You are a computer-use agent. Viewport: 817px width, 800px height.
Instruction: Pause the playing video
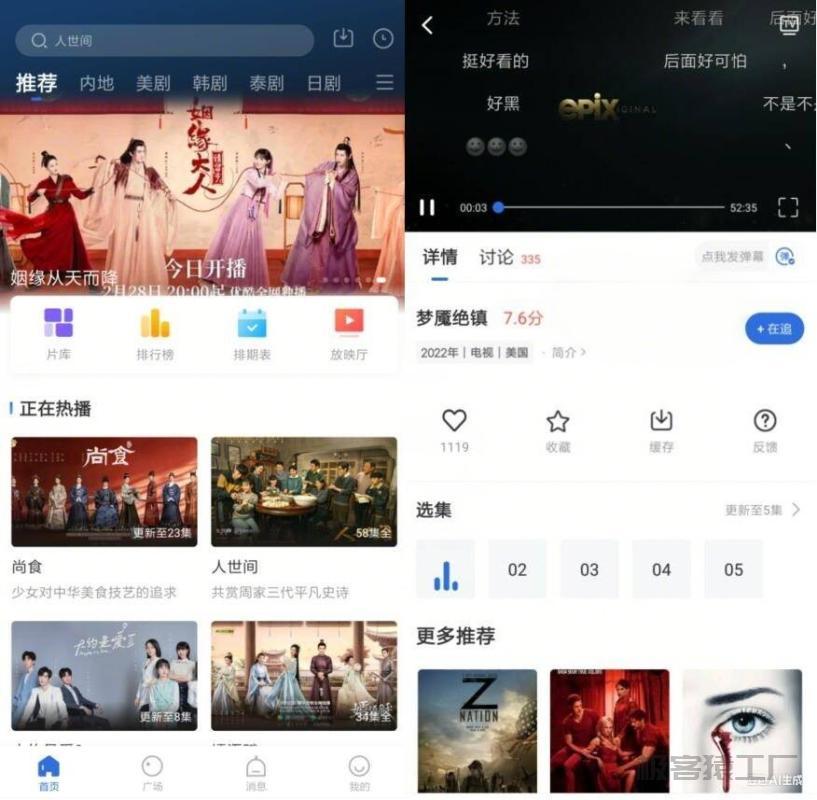pyautogui.click(x=427, y=207)
